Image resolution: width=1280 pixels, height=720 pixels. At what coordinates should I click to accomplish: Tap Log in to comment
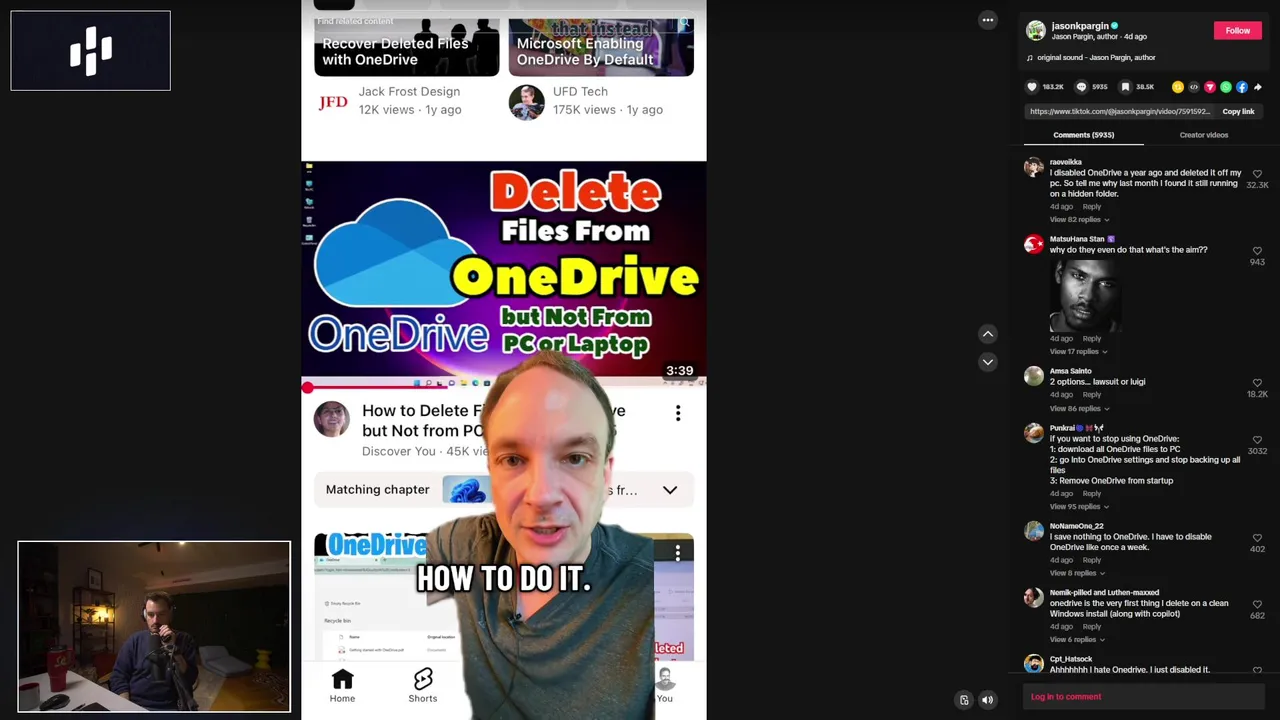(x=1066, y=697)
